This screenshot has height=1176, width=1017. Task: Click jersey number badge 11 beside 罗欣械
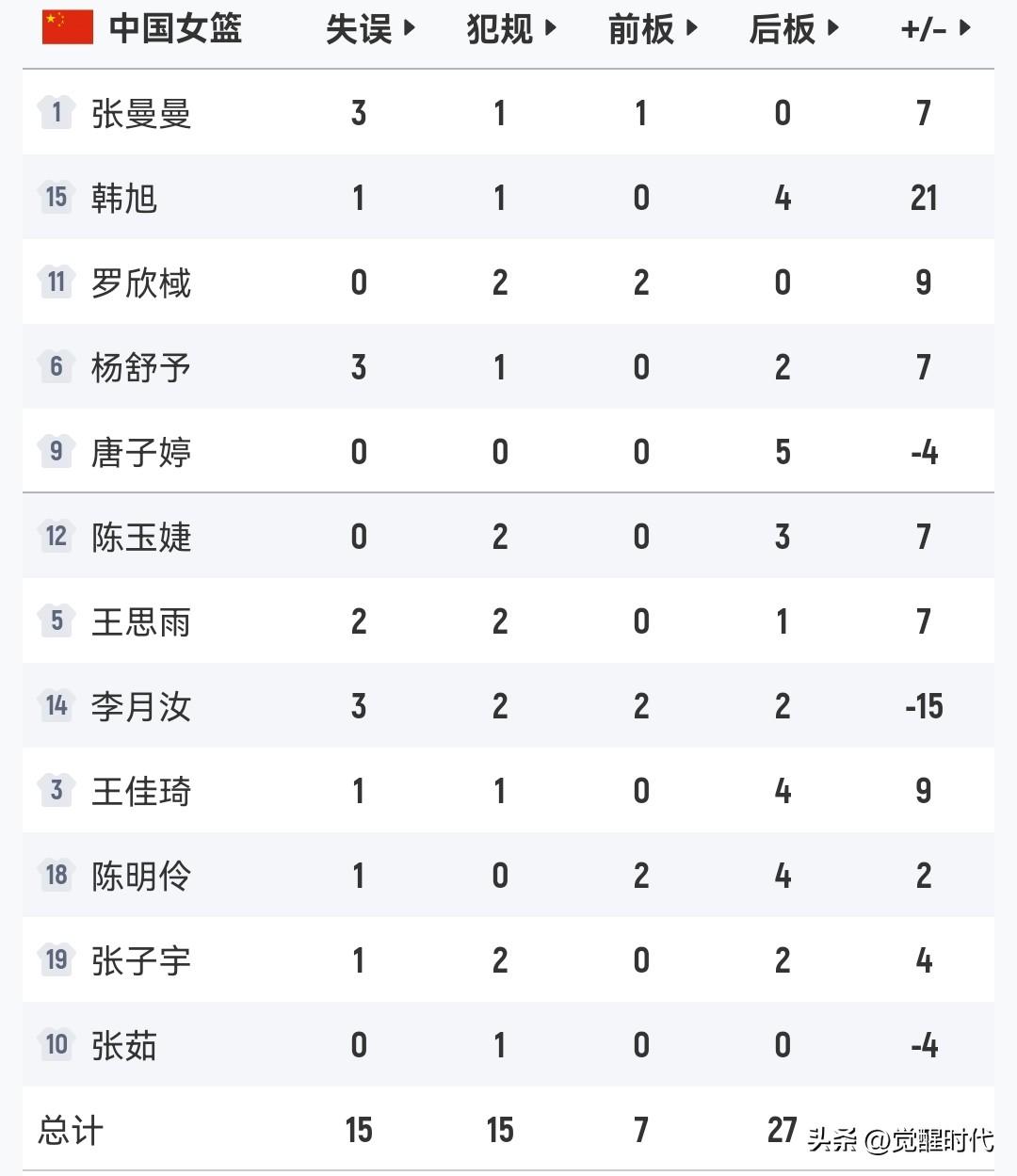coord(55,282)
